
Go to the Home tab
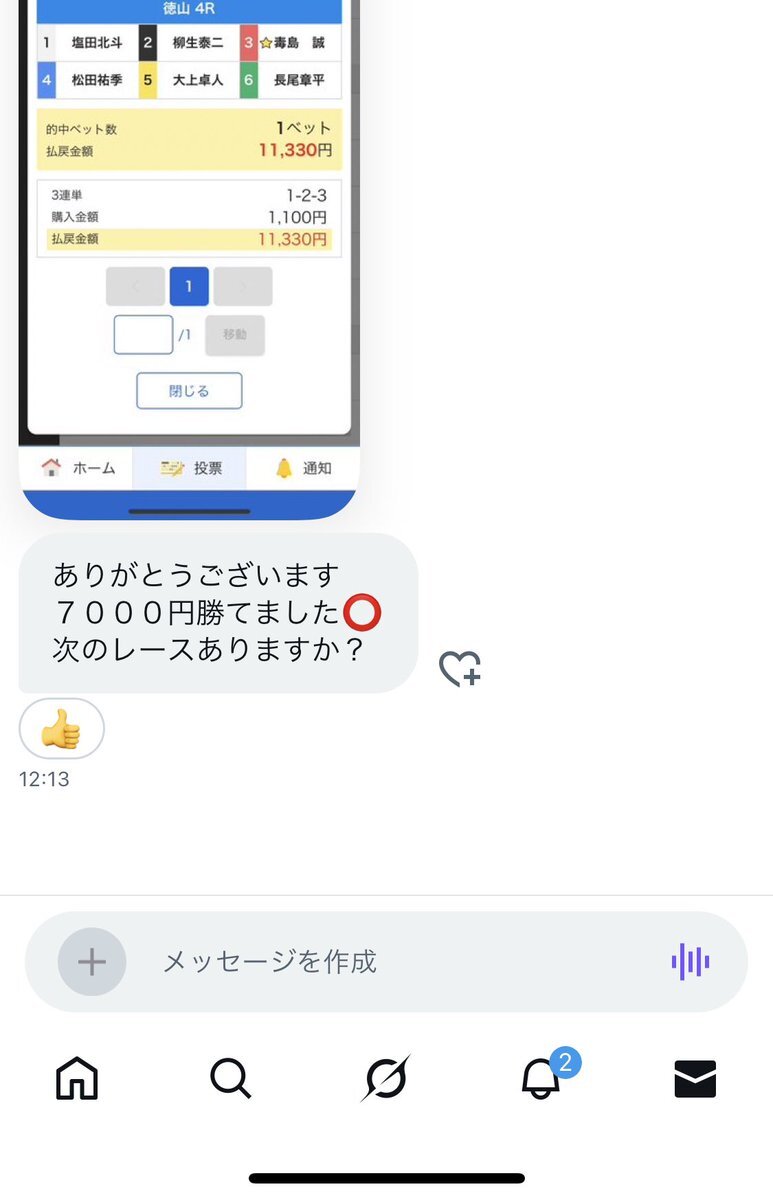[78, 1079]
